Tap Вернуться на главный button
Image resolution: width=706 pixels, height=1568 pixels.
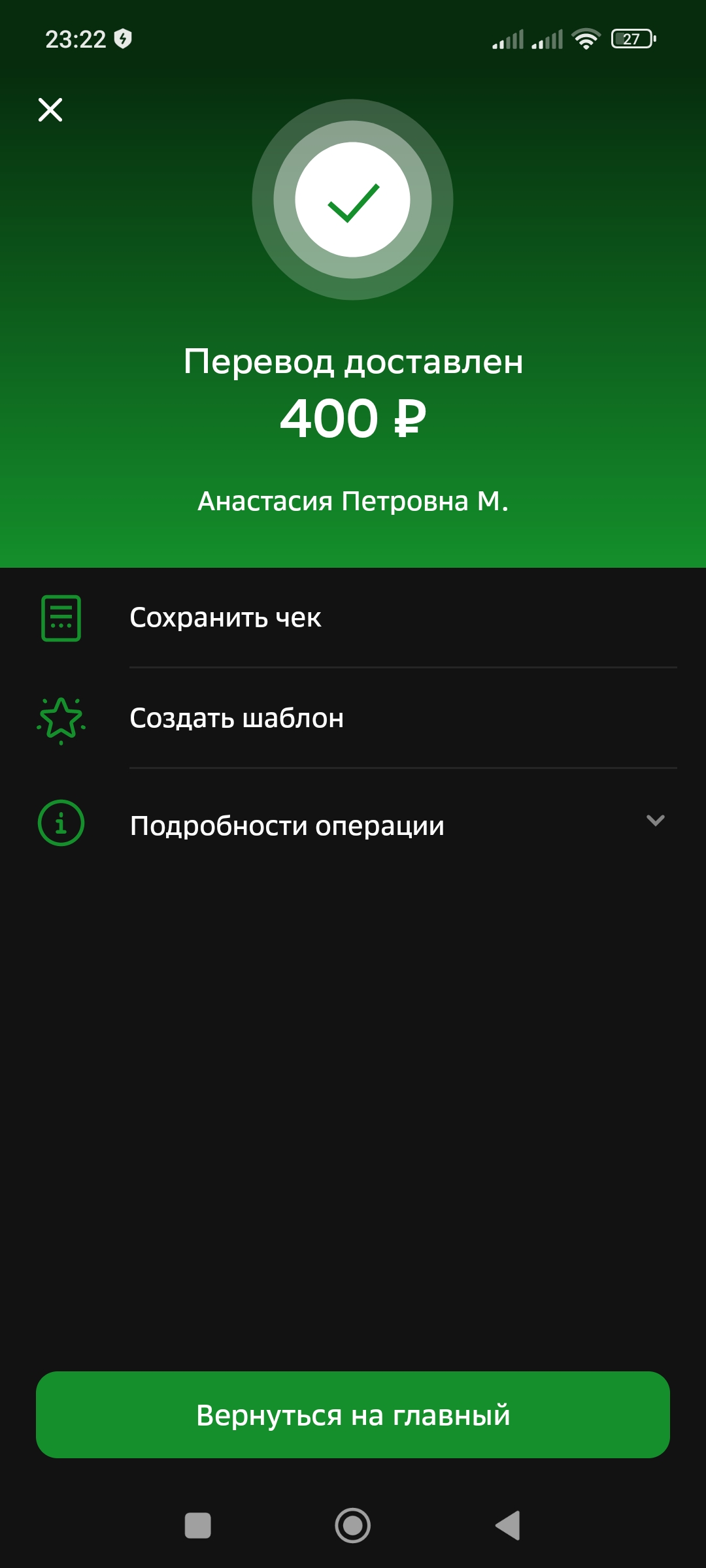coord(353,1414)
